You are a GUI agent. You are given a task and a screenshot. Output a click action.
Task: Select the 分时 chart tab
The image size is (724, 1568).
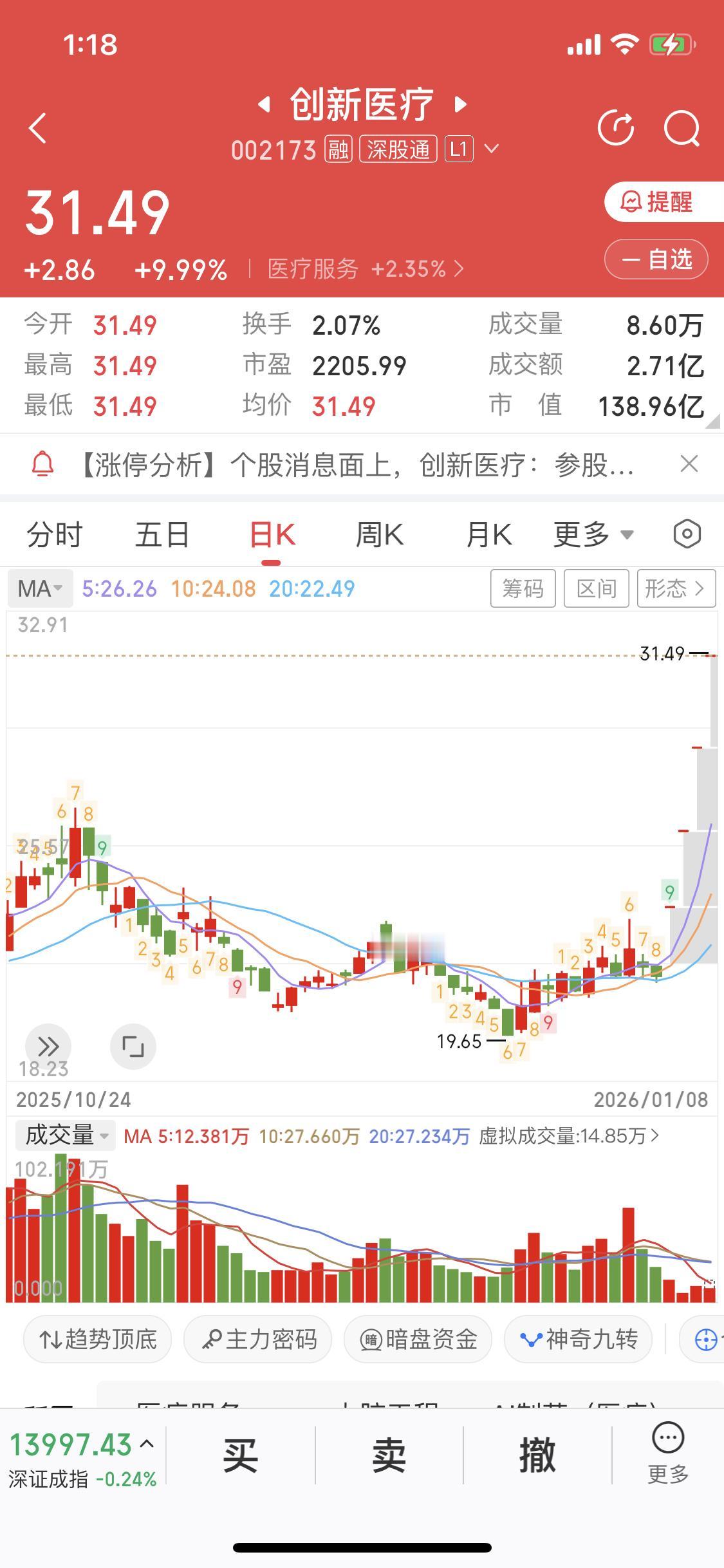54,534
